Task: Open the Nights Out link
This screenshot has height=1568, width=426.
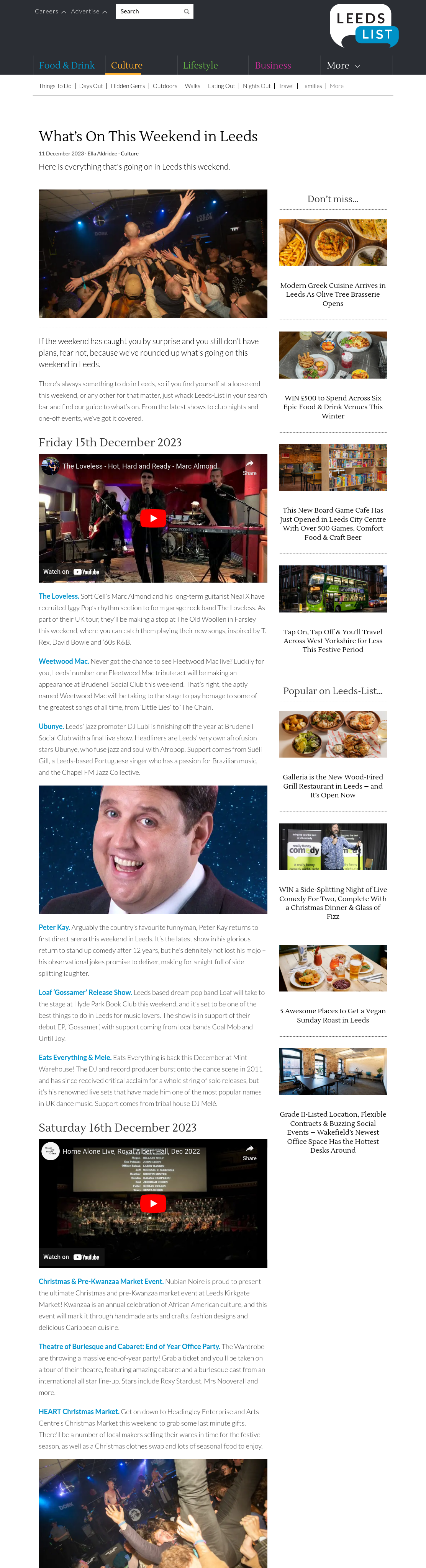Action: click(257, 87)
